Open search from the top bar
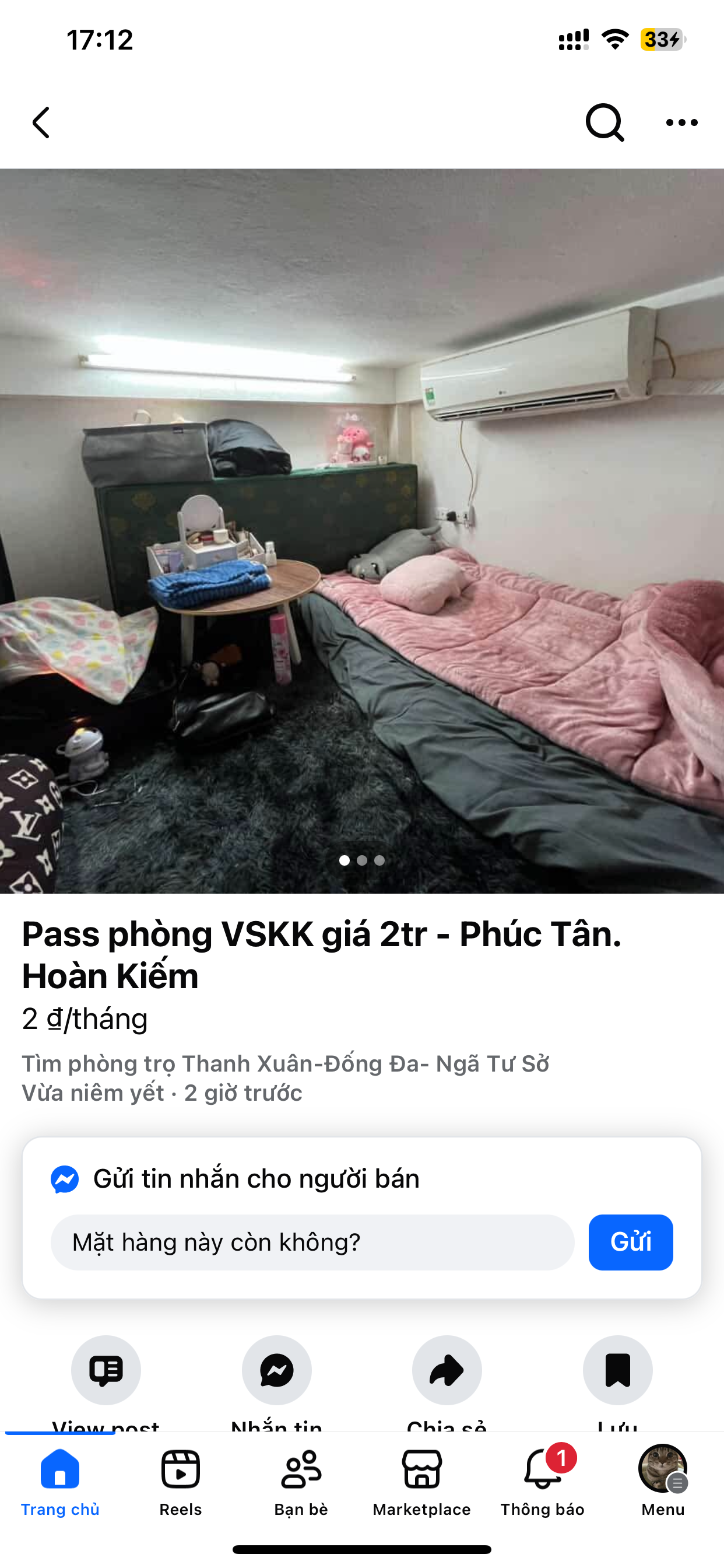Screen dimensions: 724x1568 [604, 123]
